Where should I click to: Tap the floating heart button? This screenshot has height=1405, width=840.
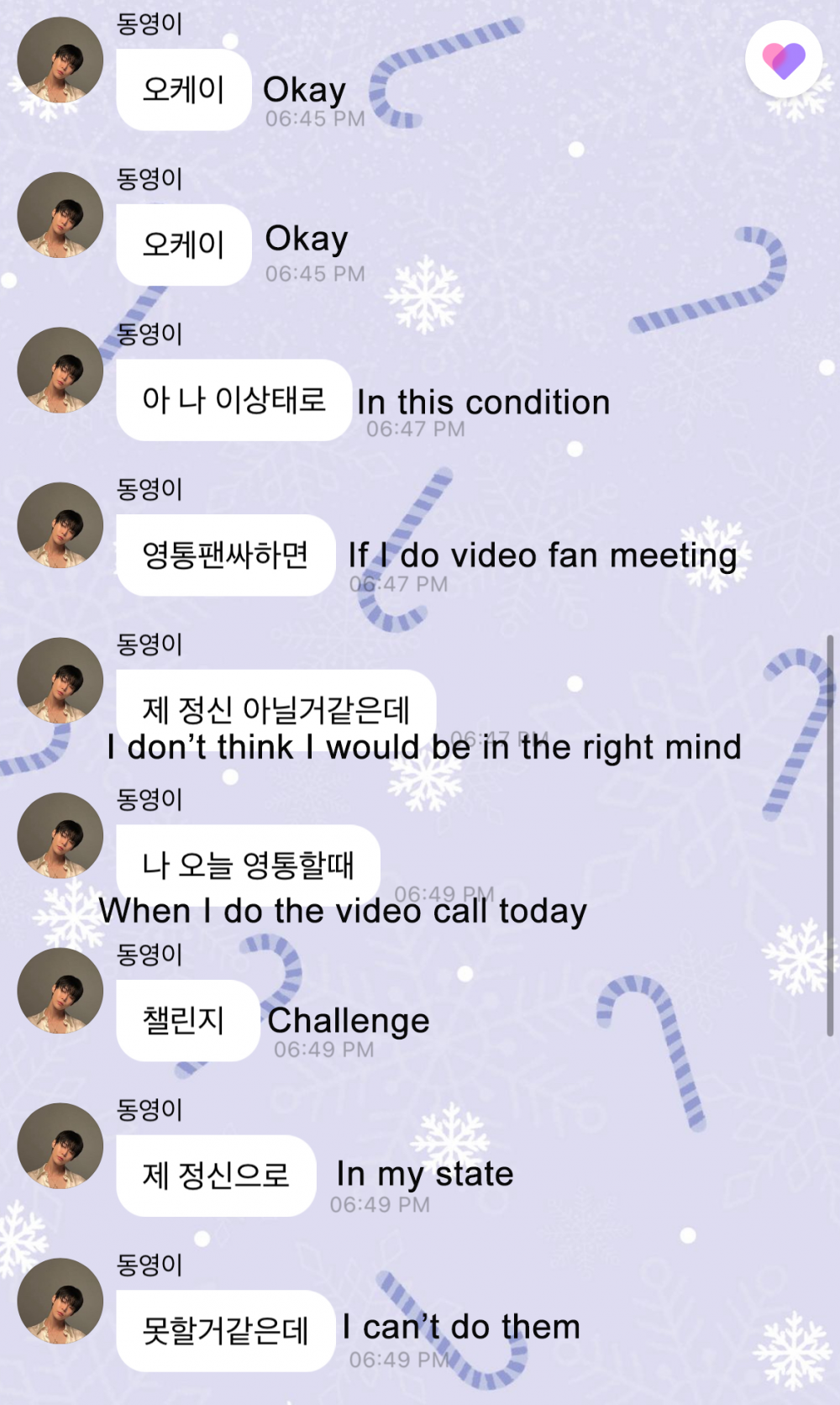coord(784,60)
